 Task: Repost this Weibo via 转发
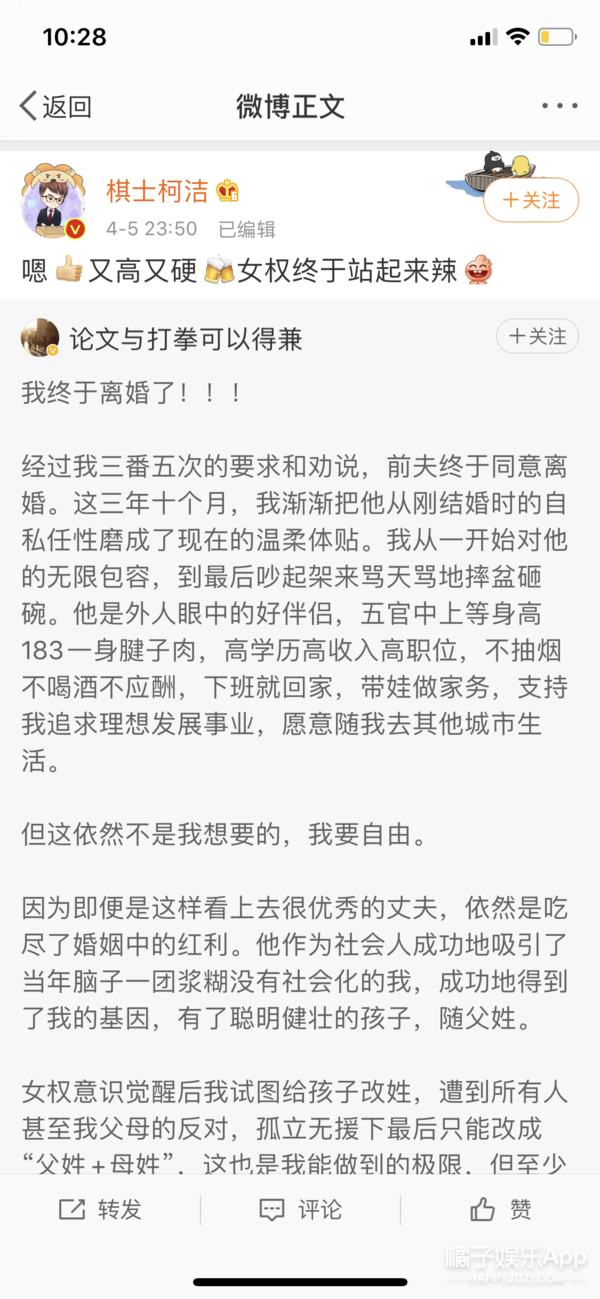100,1210
